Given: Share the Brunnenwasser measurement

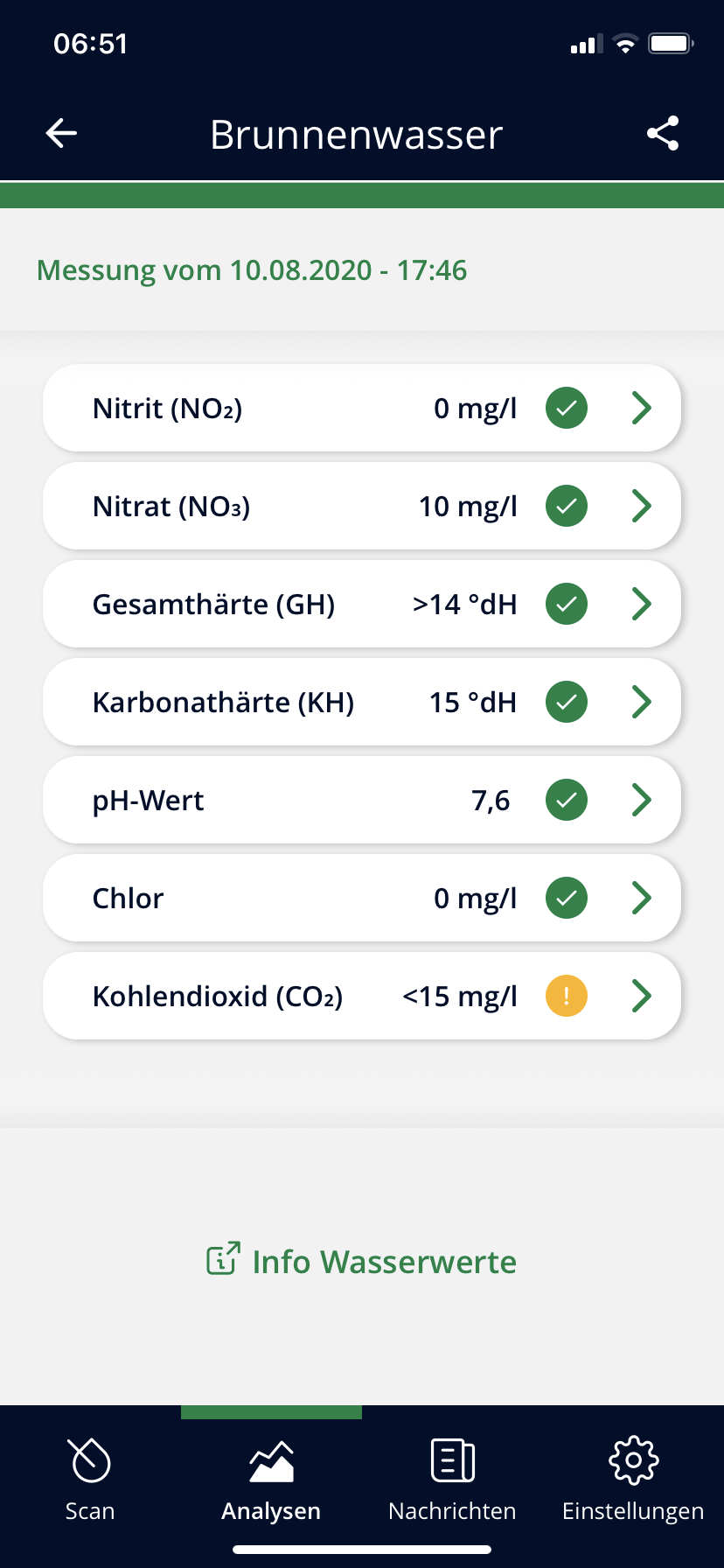Looking at the screenshot, I should pos(663,134).
